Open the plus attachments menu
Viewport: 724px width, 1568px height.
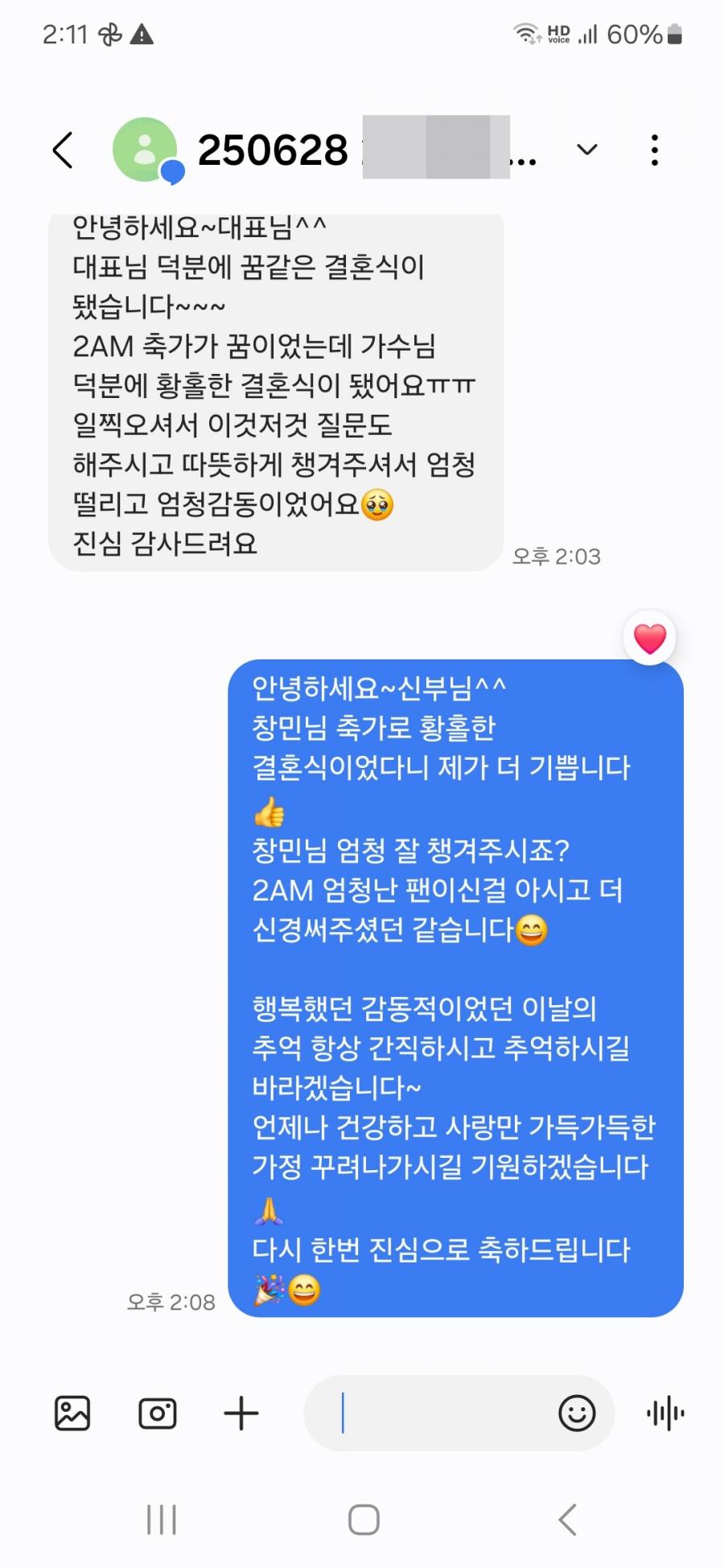(241, 1414)
